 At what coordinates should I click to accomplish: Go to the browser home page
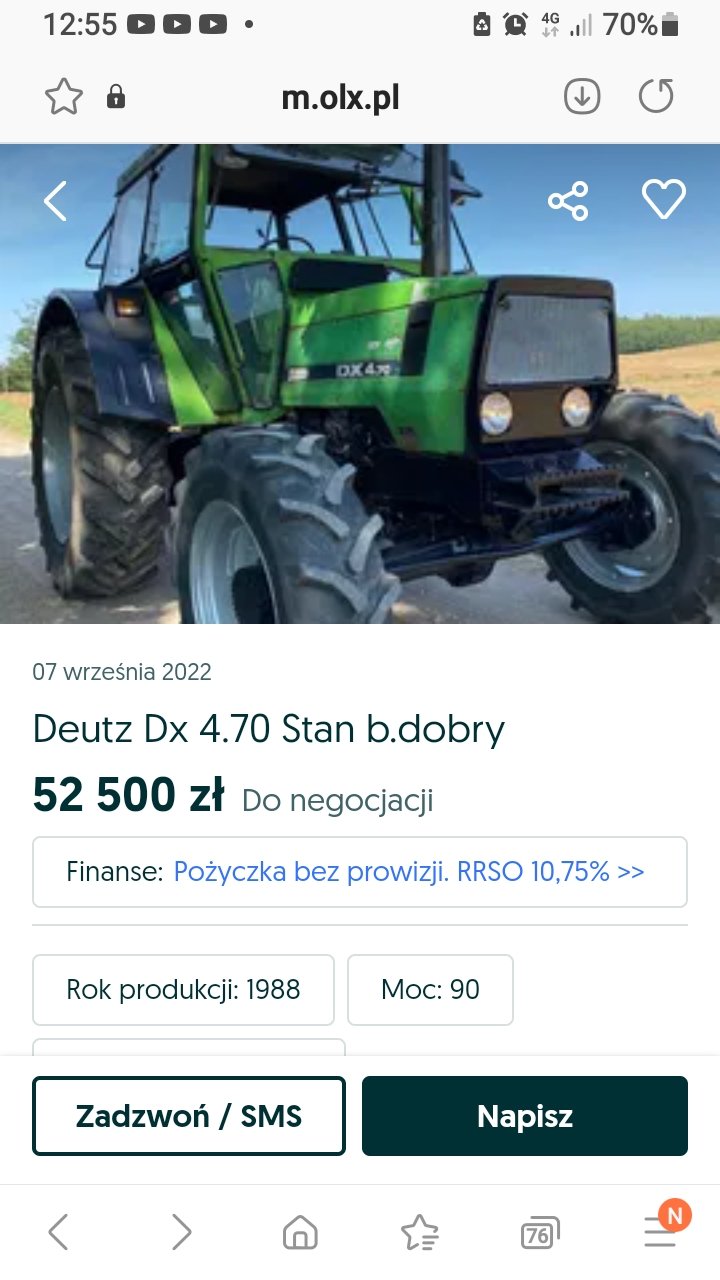point(300,1232)
